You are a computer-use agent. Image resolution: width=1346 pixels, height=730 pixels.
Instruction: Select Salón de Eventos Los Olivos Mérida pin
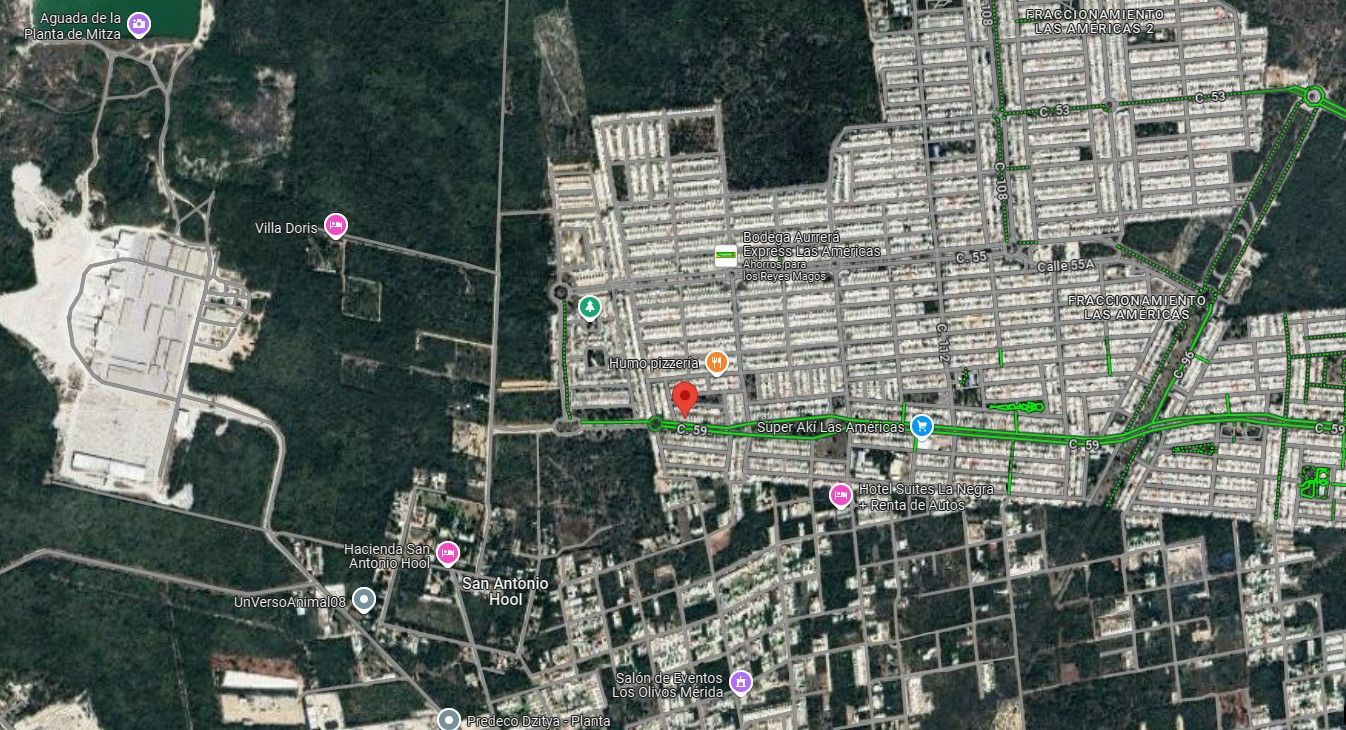(740, 683)
